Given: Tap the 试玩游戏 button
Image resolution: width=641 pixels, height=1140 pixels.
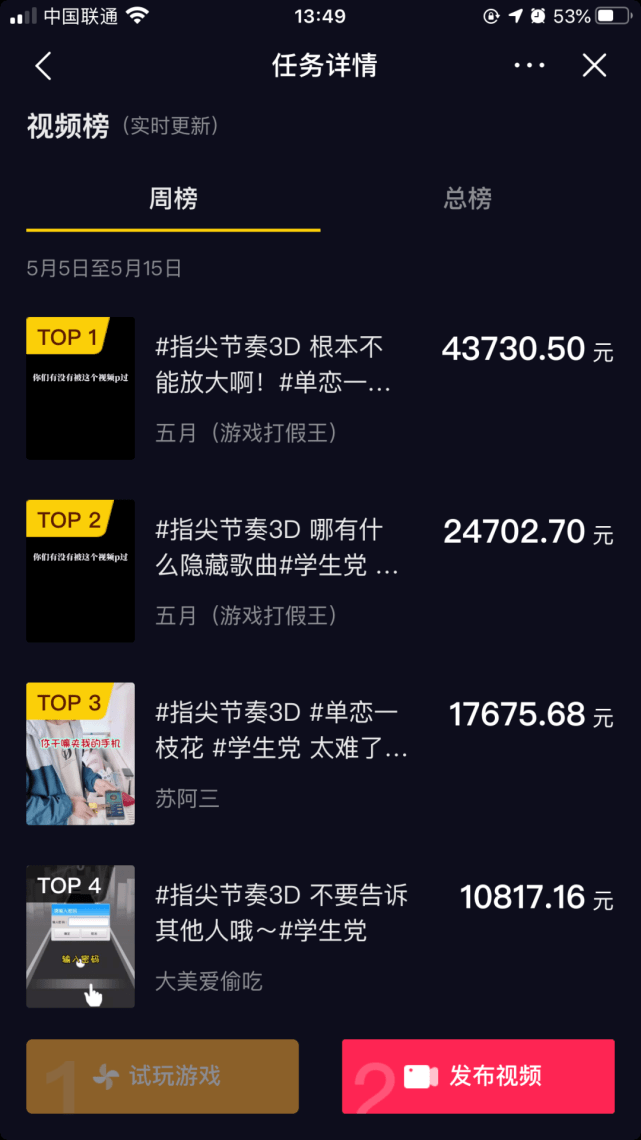Looking at the screenshot, I should coord(162,1076).
